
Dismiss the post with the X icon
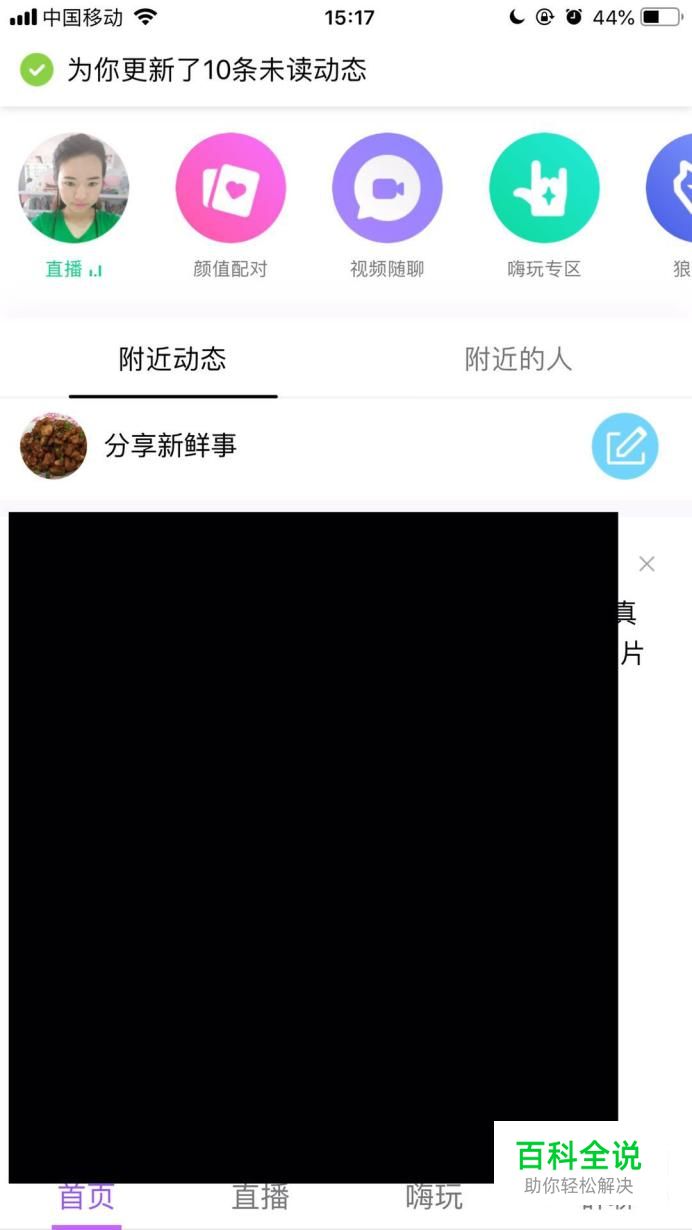pyautogui.click(x=647, y=564)
